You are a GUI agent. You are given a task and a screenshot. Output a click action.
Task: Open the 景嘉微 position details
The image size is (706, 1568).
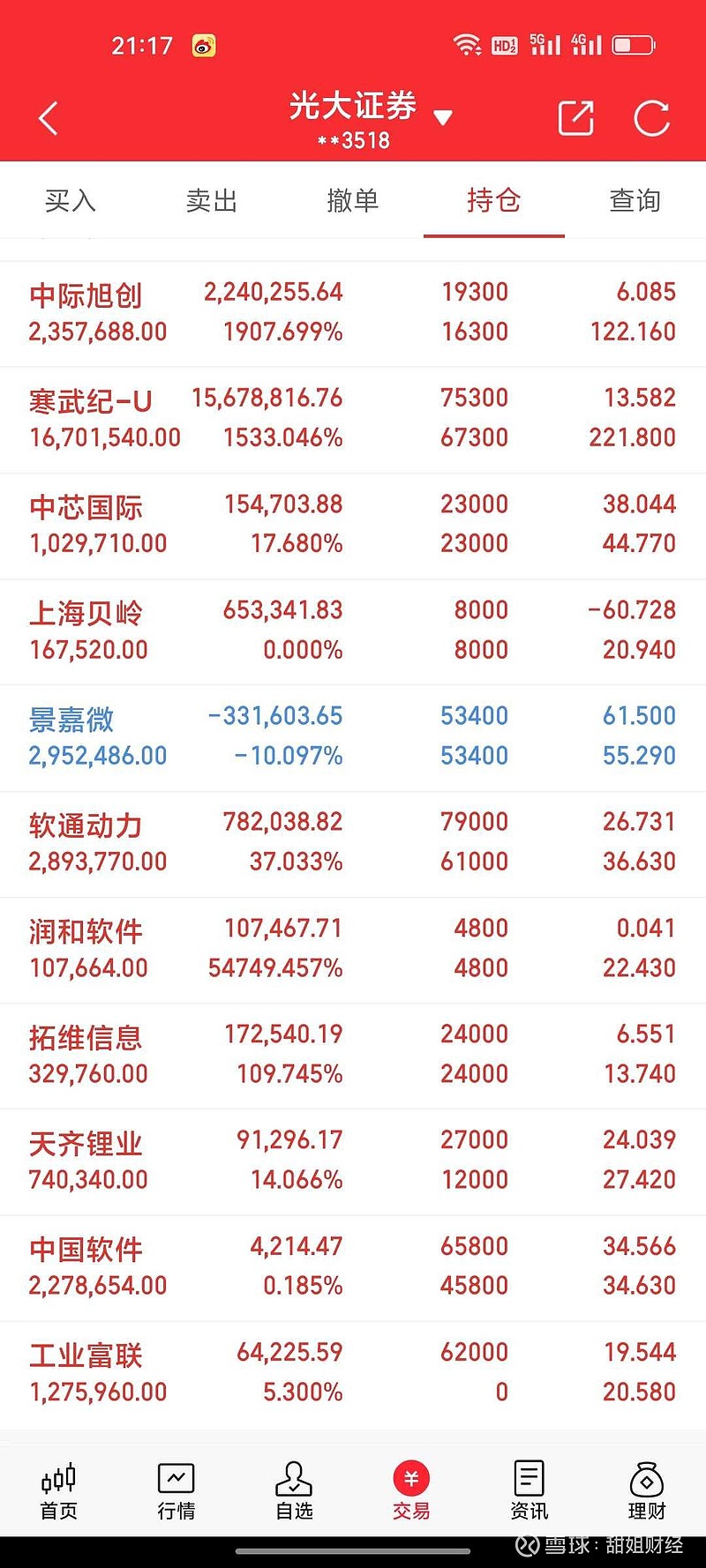tap(353, 735)
